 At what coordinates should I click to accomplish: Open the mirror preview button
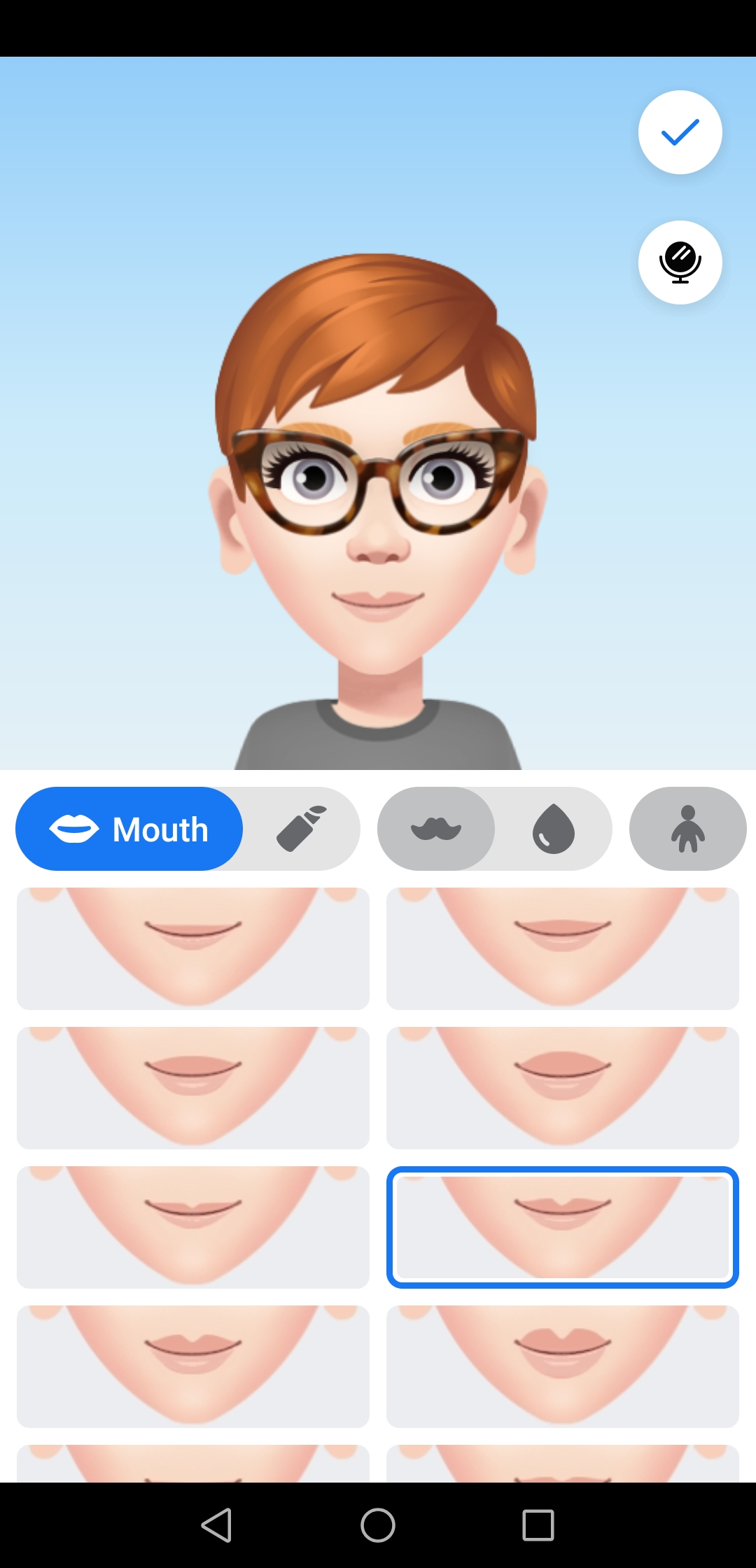680,262
